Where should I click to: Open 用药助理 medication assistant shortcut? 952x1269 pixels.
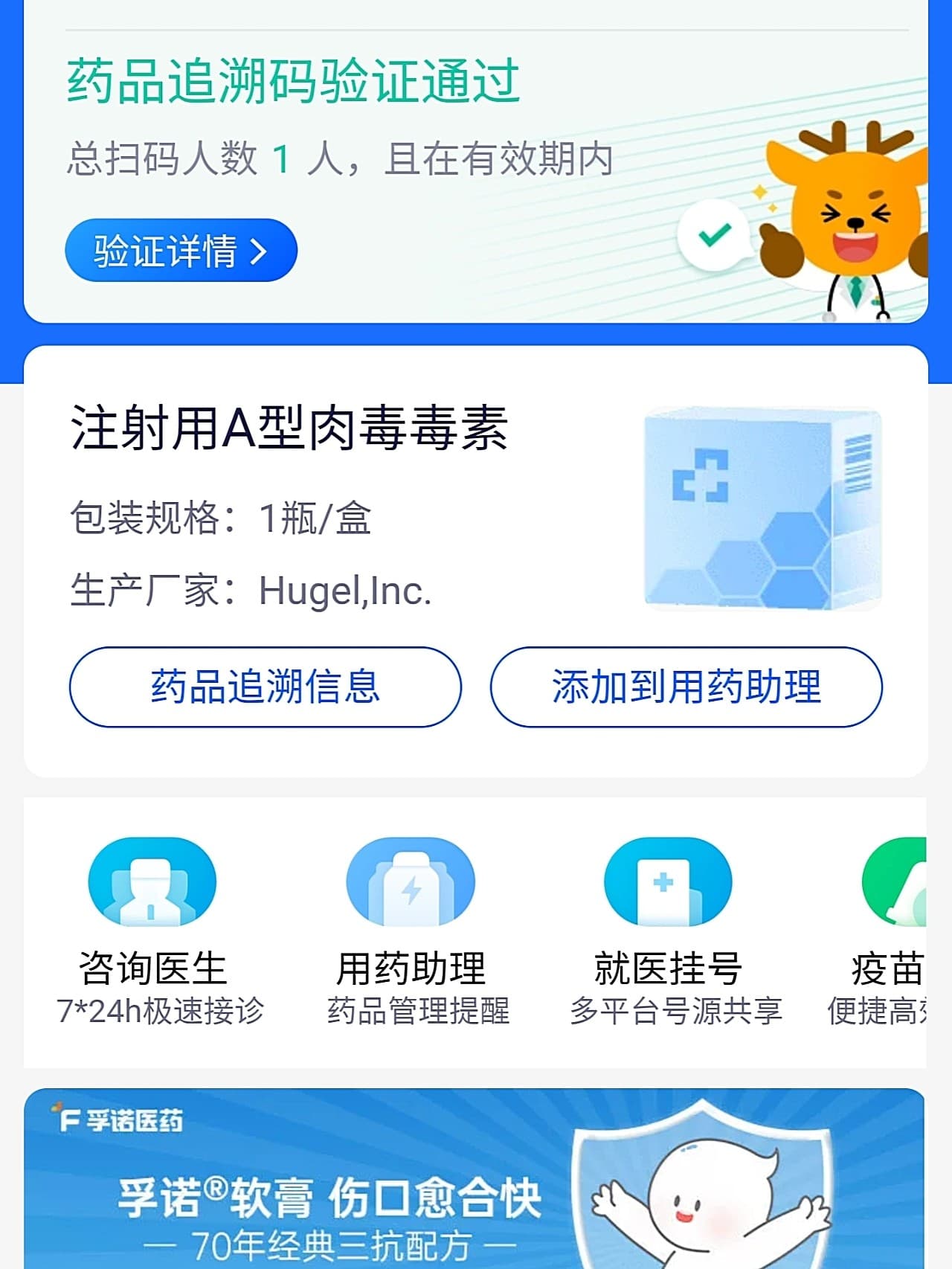[x=411, y=930]
